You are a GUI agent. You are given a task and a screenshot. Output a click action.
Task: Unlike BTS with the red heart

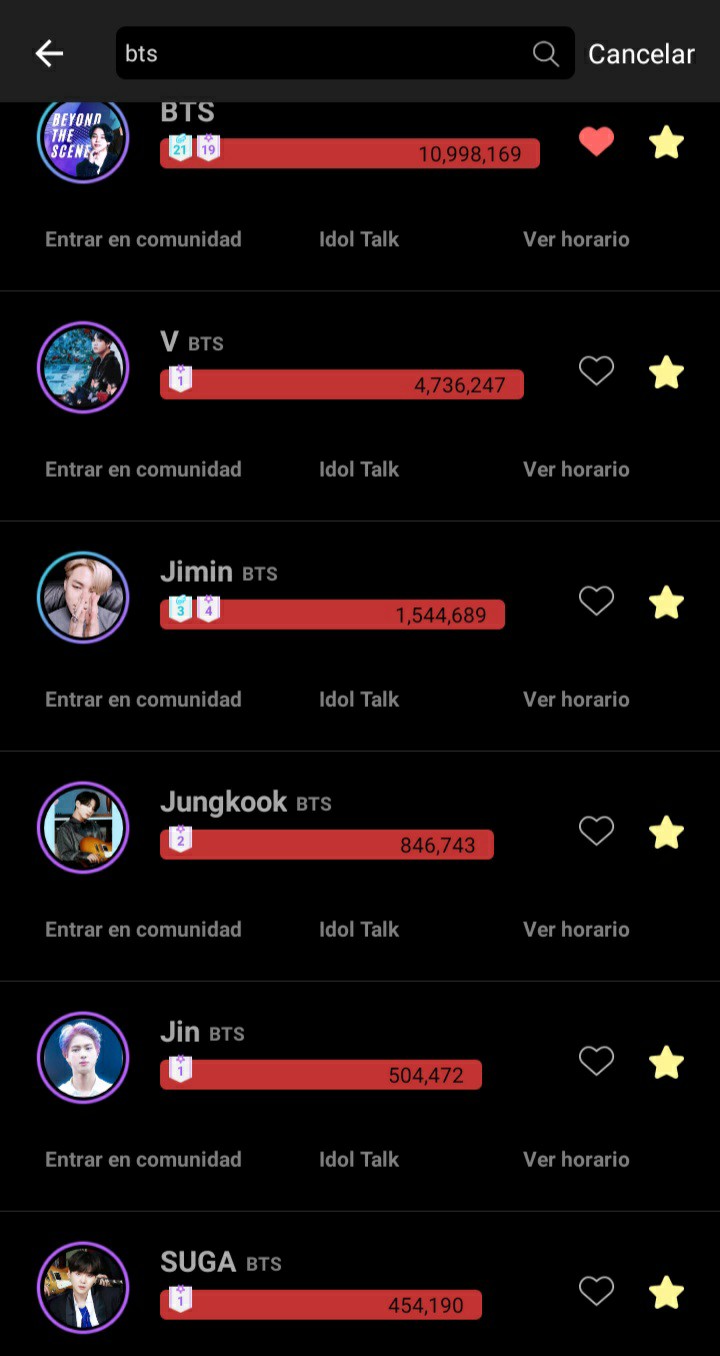[596, 142]
